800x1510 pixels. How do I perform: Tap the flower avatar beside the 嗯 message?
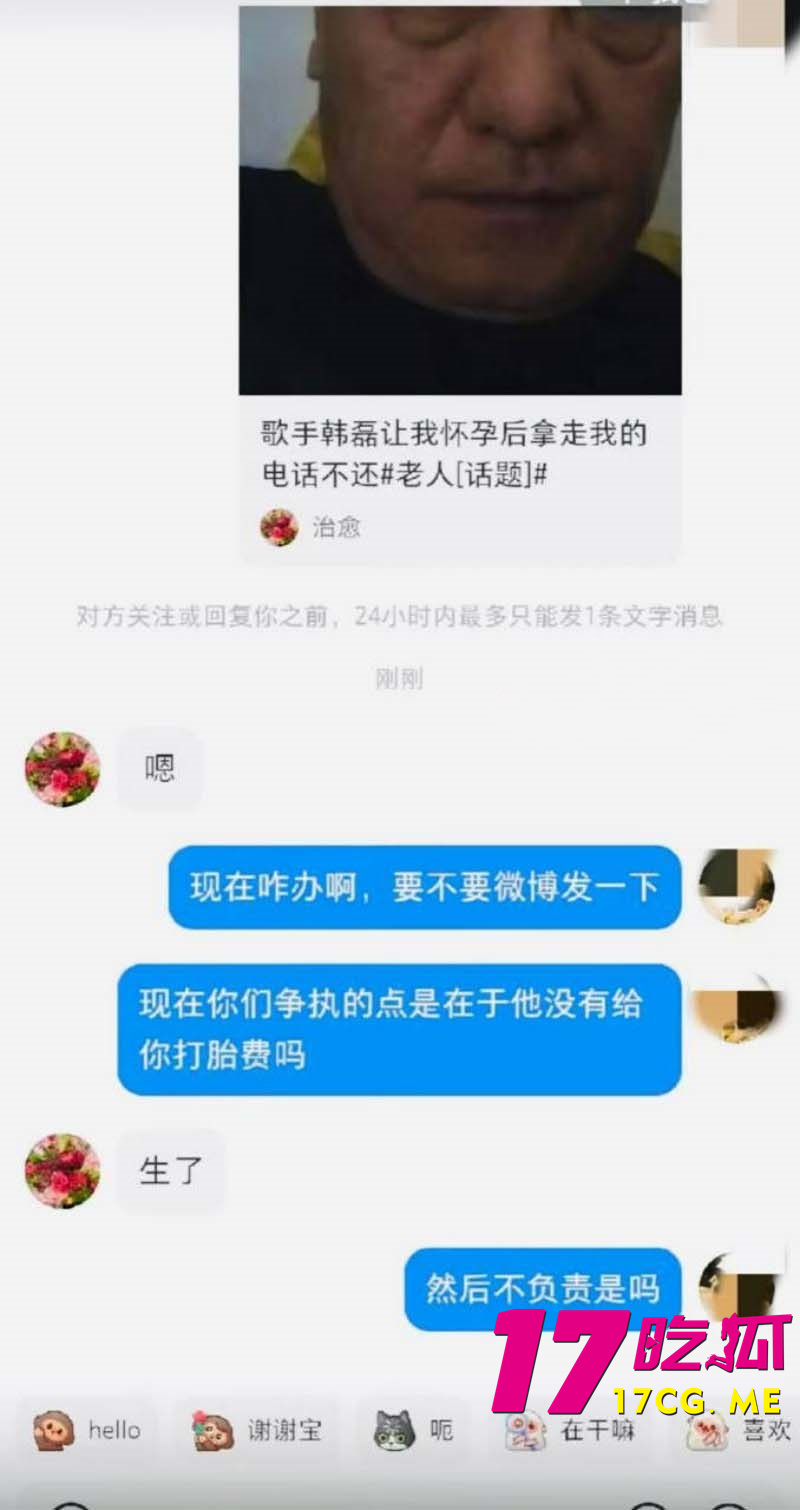63,769
